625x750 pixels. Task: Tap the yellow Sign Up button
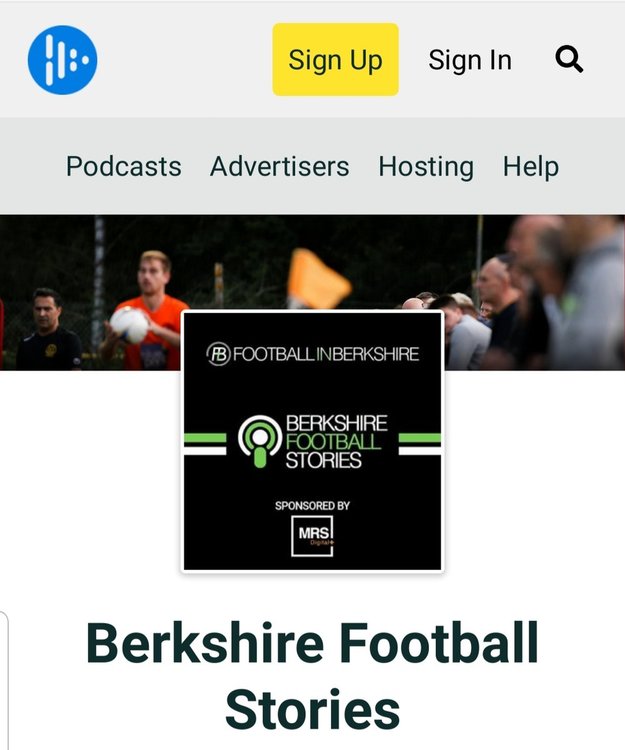click(x=335, y=60)
